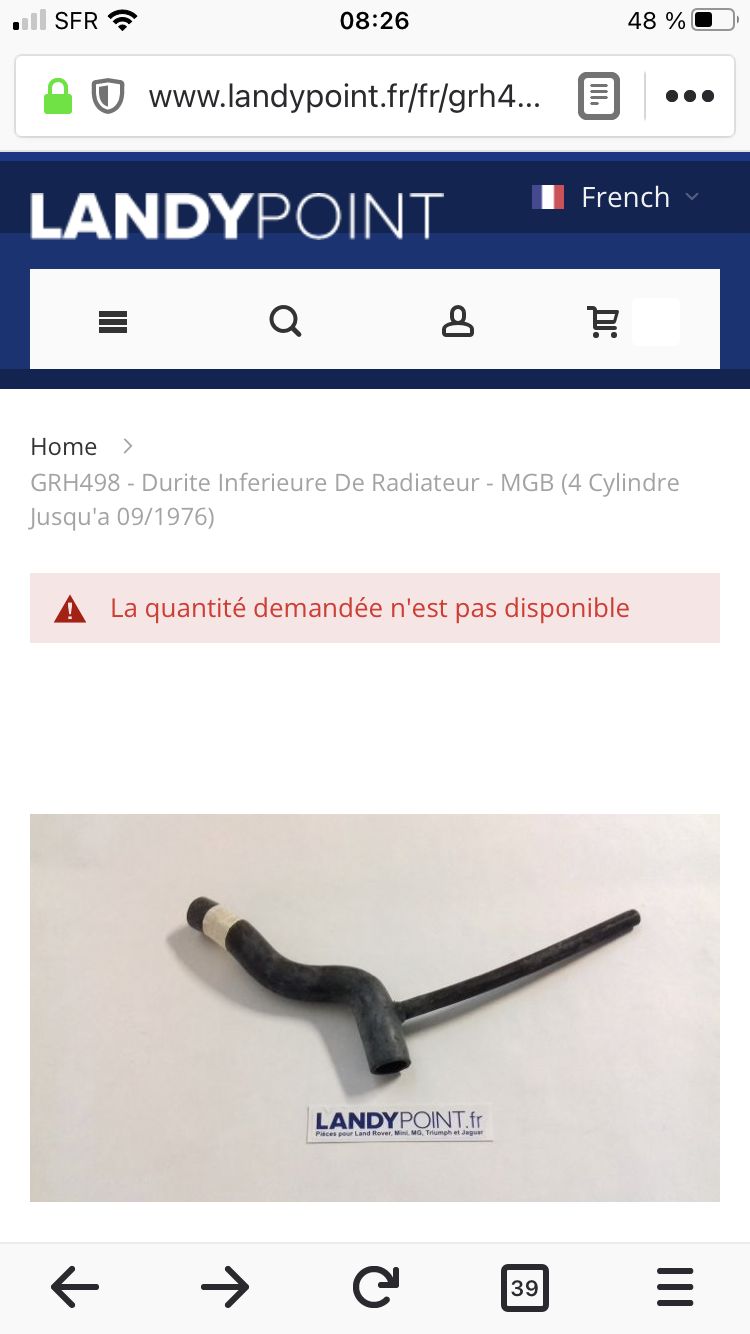Go to the Home breadcrumb link

click(x=64, y=446)
